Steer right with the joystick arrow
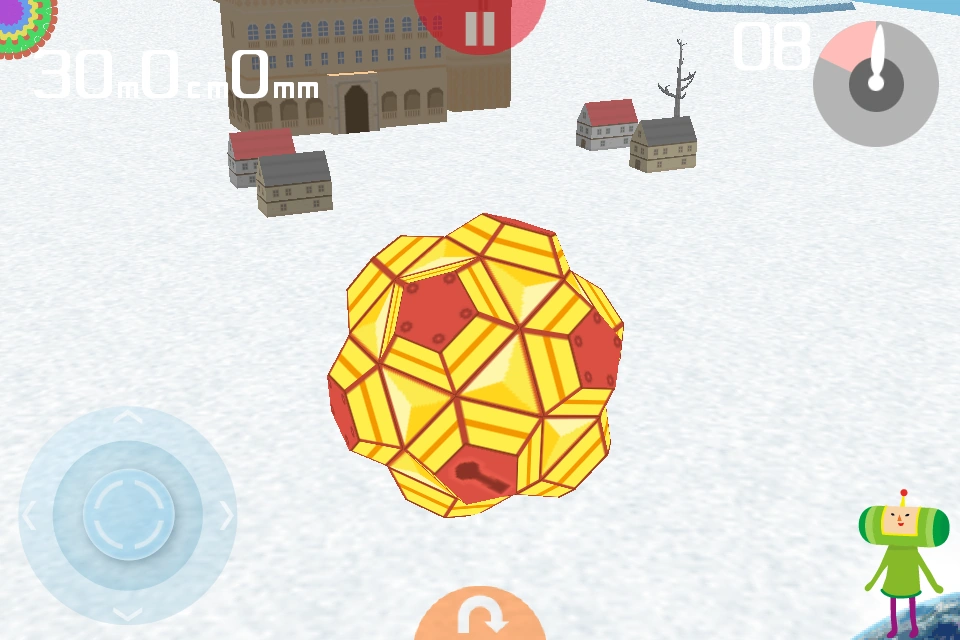This screenshot has height=640, width=960. 226,515
